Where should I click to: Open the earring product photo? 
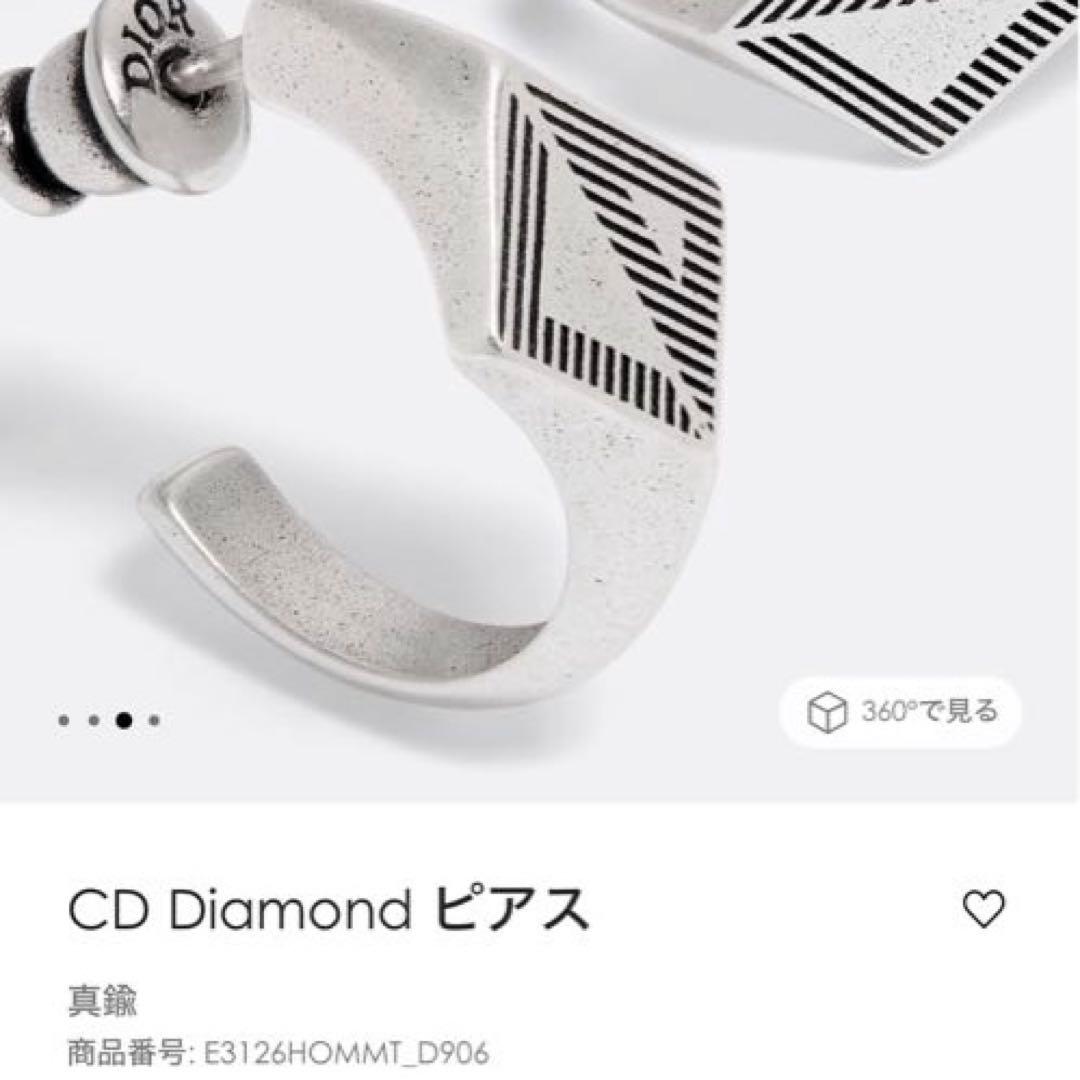click(540, 380)
